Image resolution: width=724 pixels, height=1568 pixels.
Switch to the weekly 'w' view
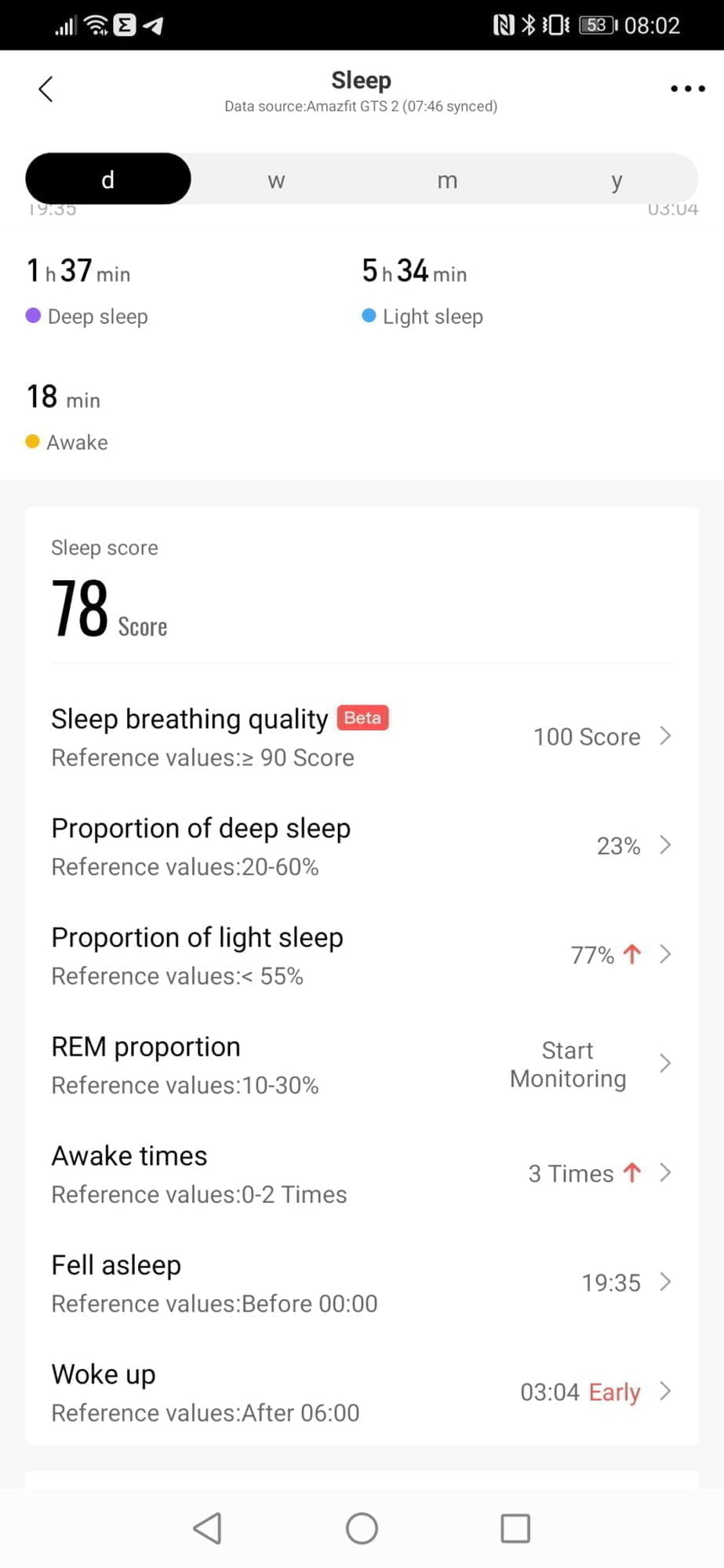pyautogui.click(x=276, y=180)
